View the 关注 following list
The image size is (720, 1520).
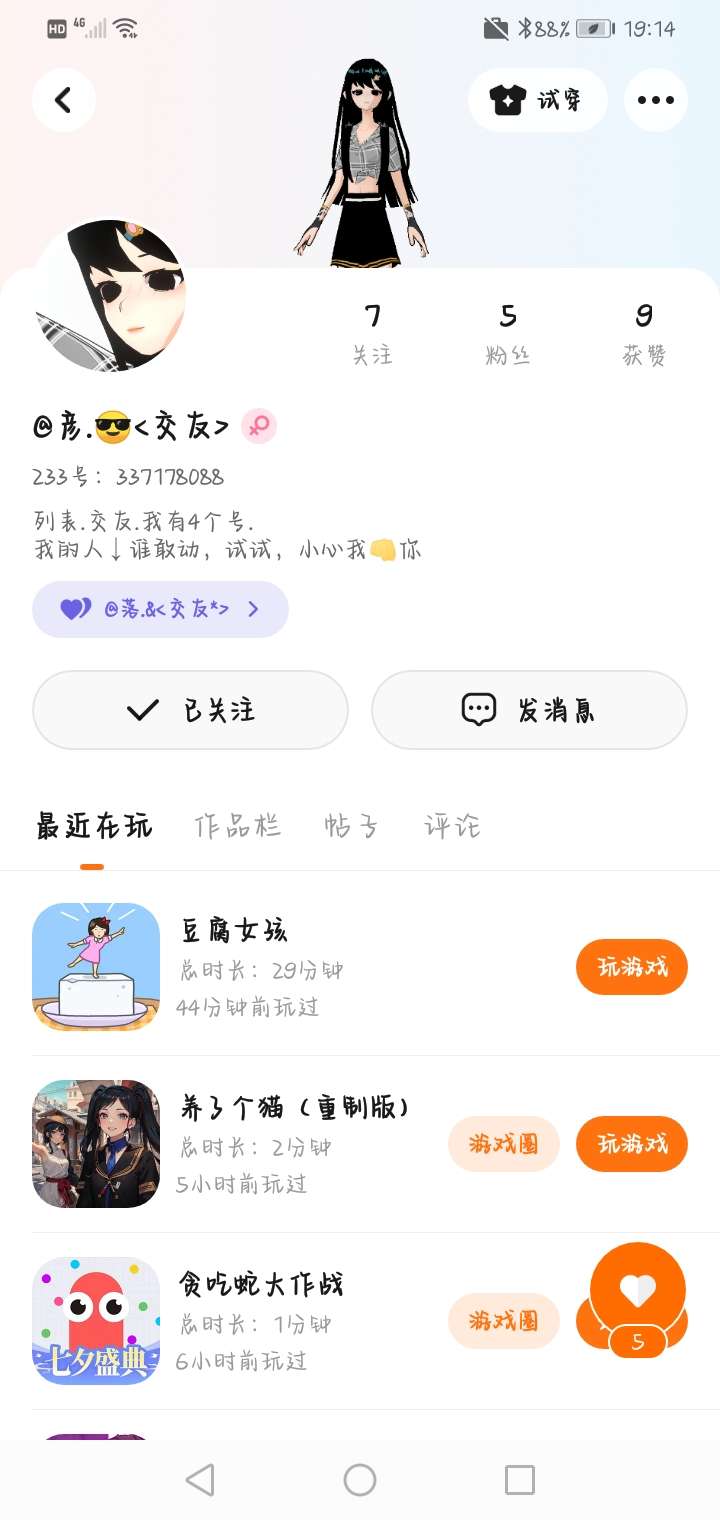pyautogui.click(x=372, y=334)
